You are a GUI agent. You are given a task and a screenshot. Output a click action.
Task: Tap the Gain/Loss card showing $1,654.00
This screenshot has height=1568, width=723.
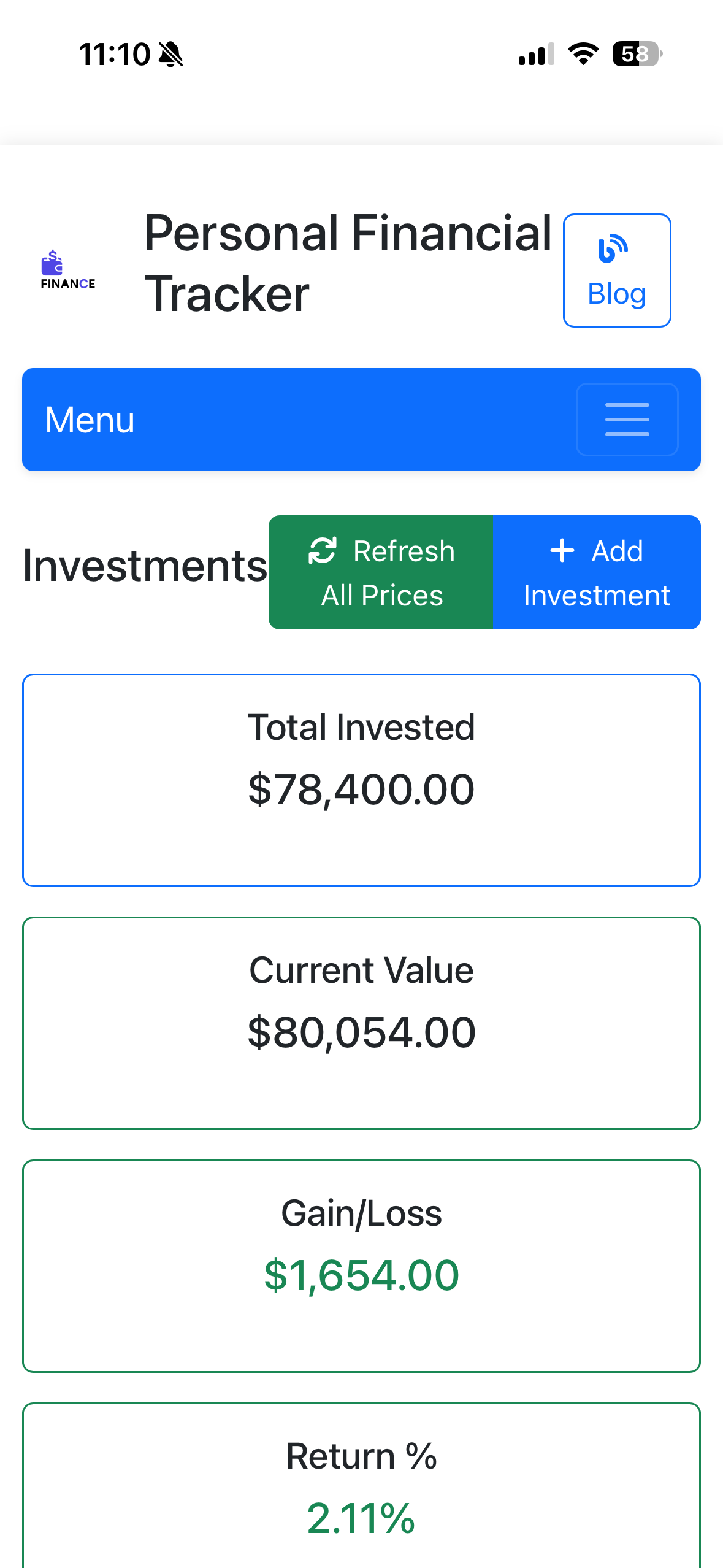(x=361, y=1258)
